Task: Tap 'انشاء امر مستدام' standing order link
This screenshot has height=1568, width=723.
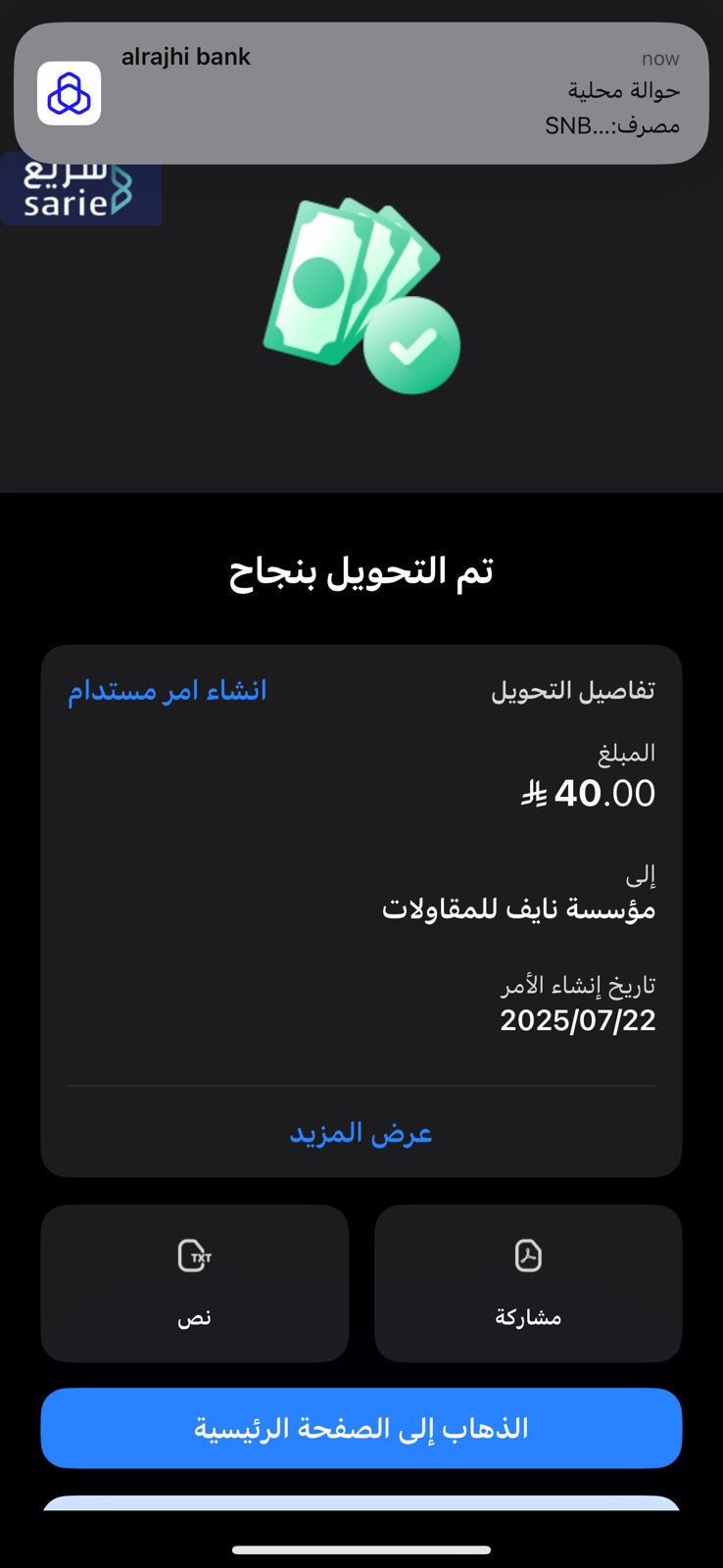Action: coord(168,691)
